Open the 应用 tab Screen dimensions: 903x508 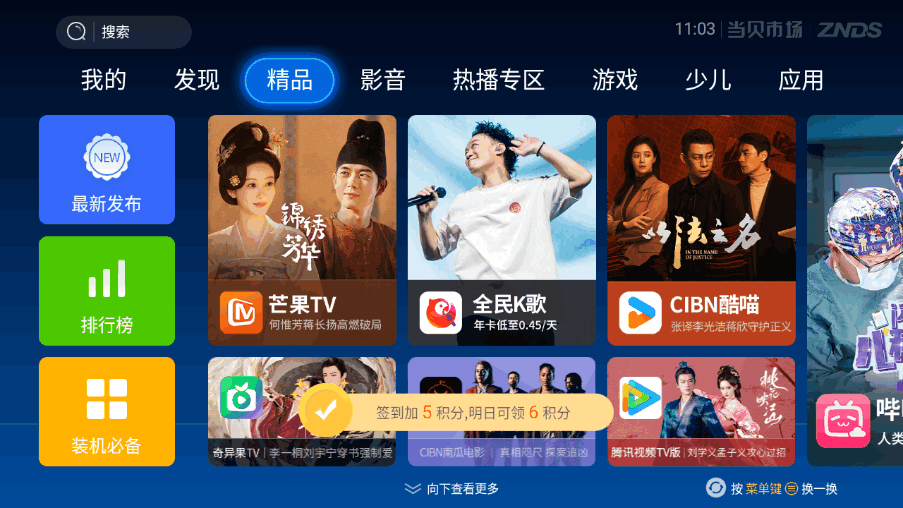[801, 80]
